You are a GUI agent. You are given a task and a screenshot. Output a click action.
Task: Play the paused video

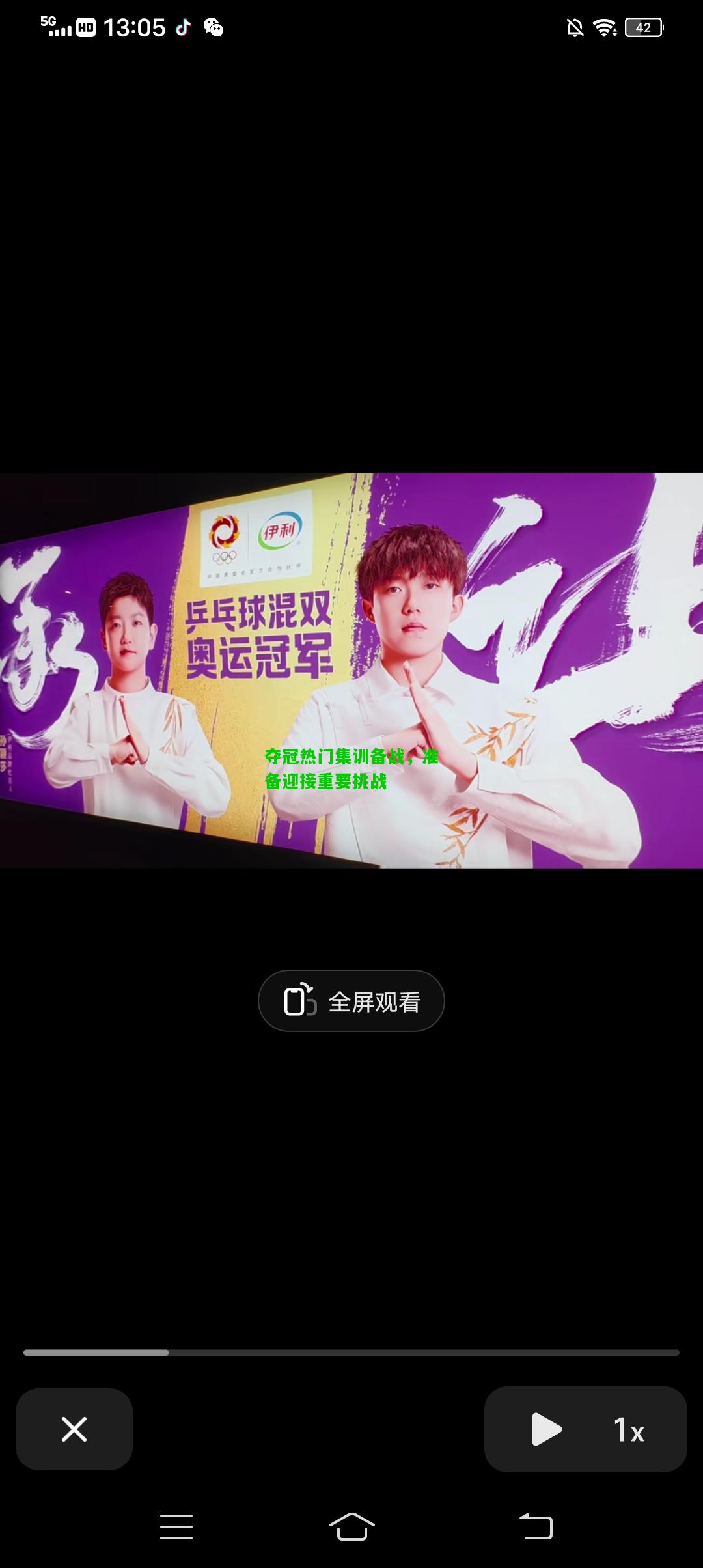click(x=545, y=1429)
